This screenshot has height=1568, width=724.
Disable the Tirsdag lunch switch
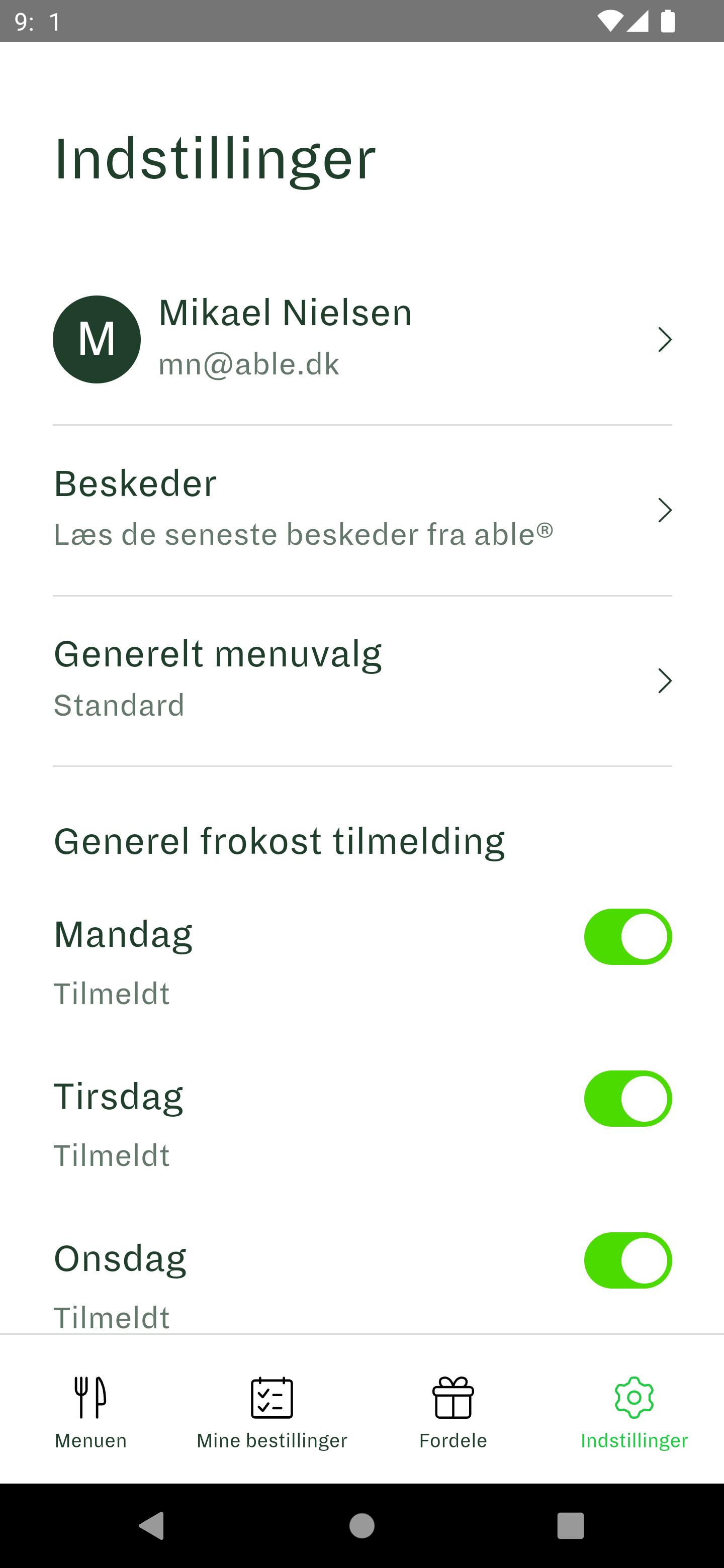[628, 1099]
